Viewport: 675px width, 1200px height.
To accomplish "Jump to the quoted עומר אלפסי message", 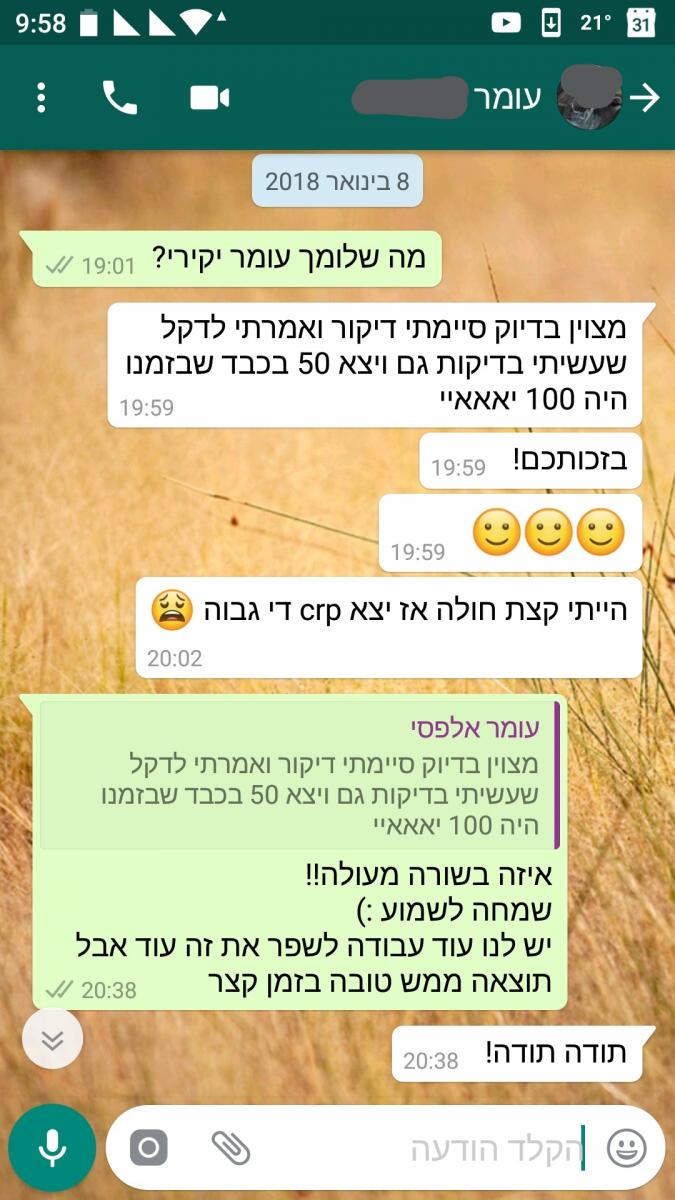I will click(300, 775).
